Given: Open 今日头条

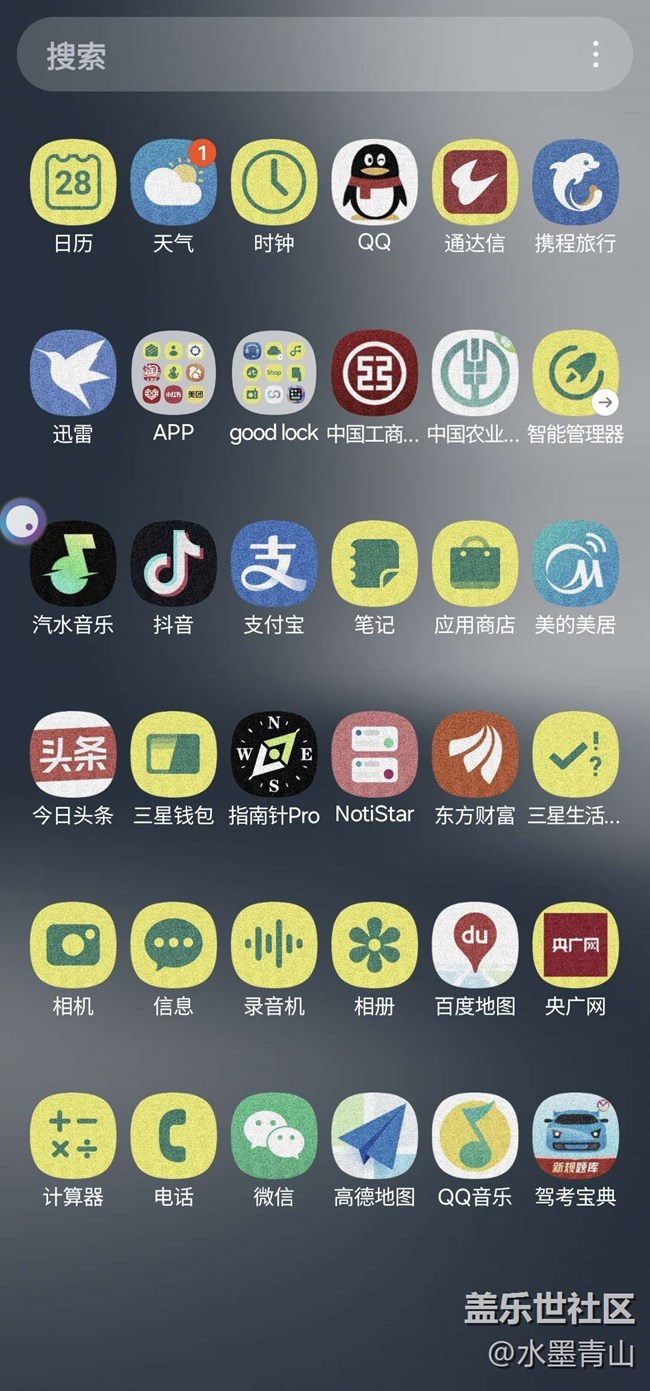Looking at the screenshot, I should tap(73, 754).
